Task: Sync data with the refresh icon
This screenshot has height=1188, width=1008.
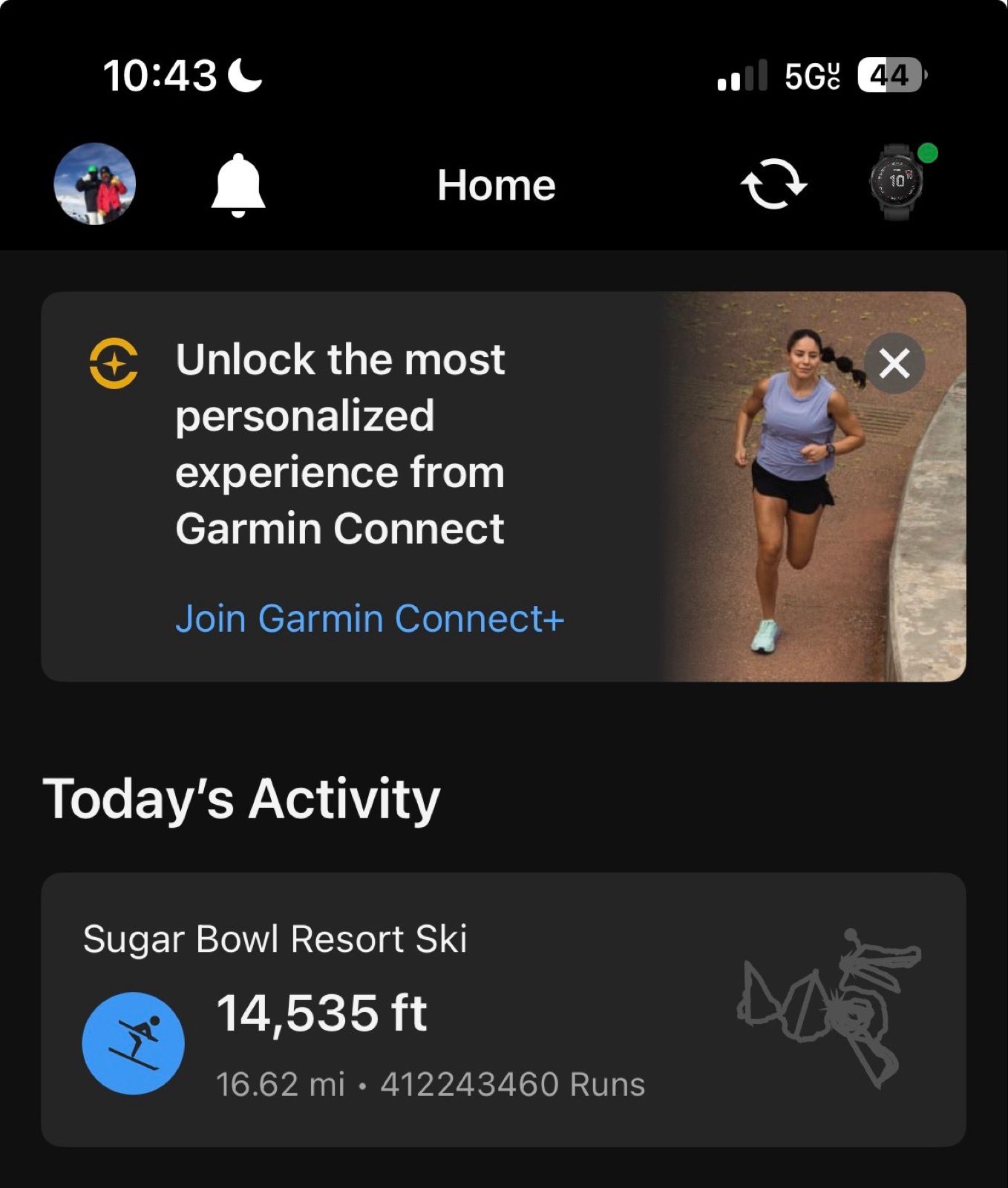Action: [x=773, y=184]
